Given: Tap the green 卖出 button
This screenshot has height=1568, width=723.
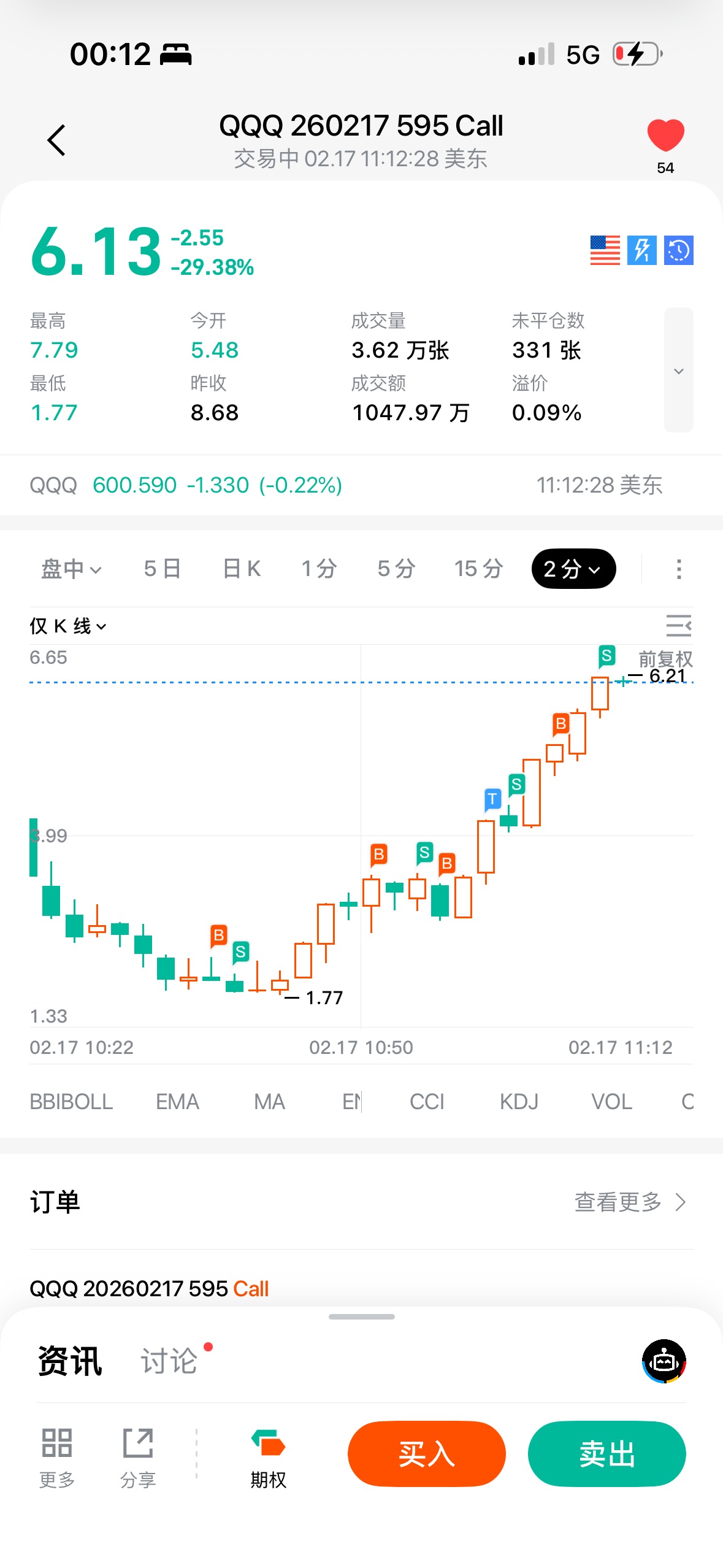Looking at the screenshot, I should [x=606, y=1453].
